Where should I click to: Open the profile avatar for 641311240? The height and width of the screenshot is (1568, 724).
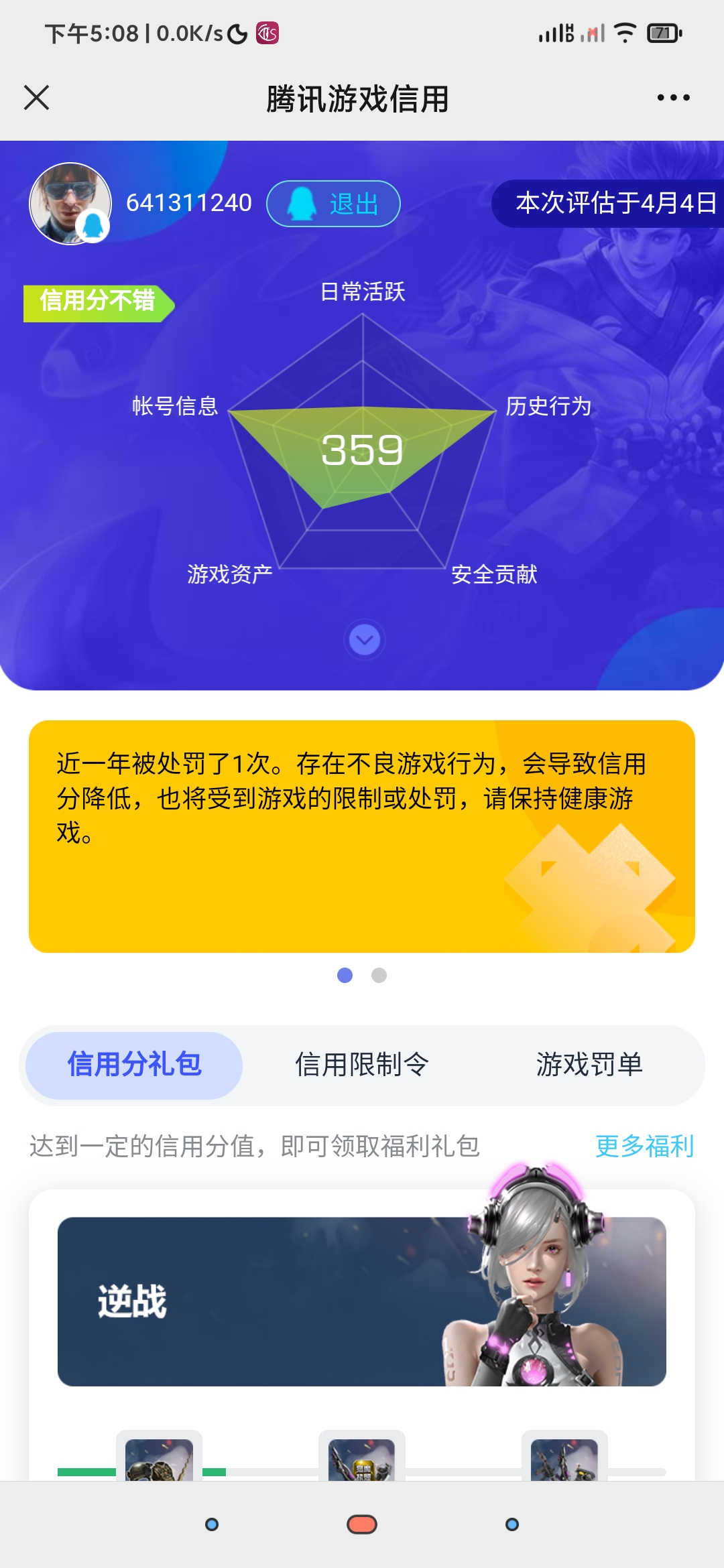70,204
